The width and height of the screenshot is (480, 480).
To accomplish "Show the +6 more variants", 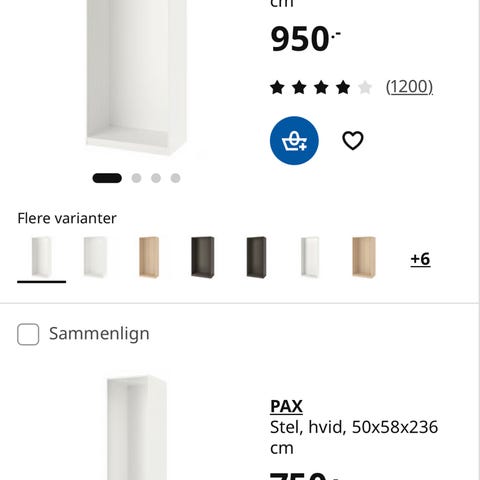I will (x=420, y=259).
